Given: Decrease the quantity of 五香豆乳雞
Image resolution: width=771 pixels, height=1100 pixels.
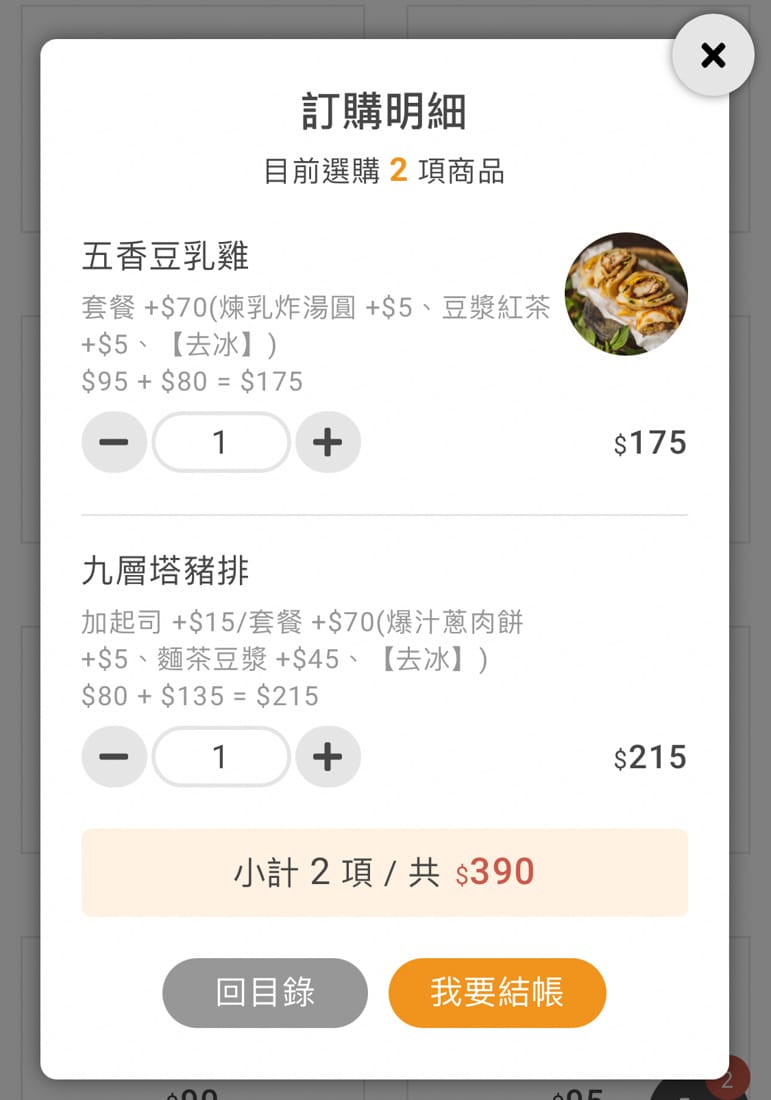Looking at the screenshot, I should [x=114, y=442].
